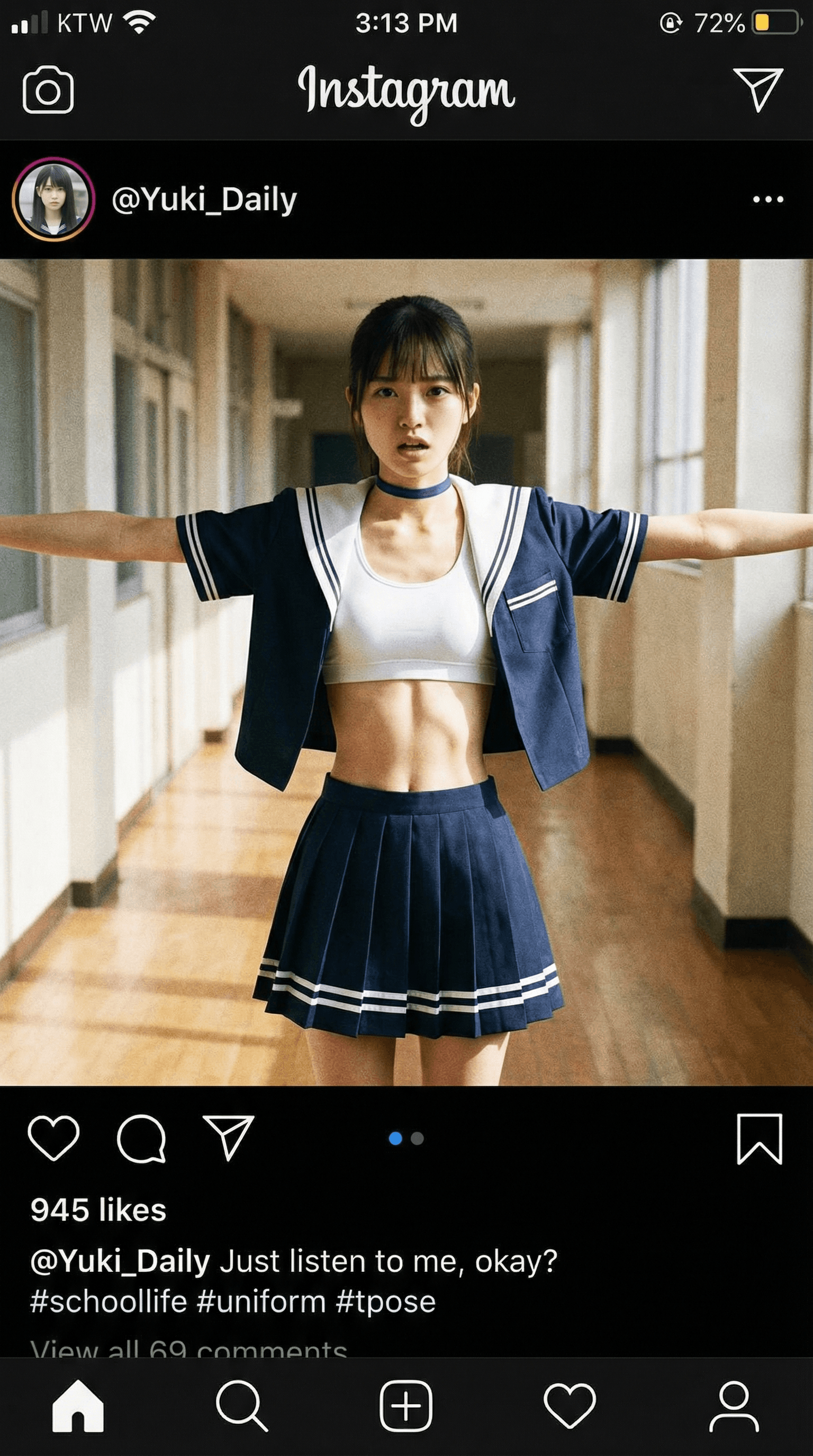
Task: Go to the Home feed tab
Action: pos(77,1406)
